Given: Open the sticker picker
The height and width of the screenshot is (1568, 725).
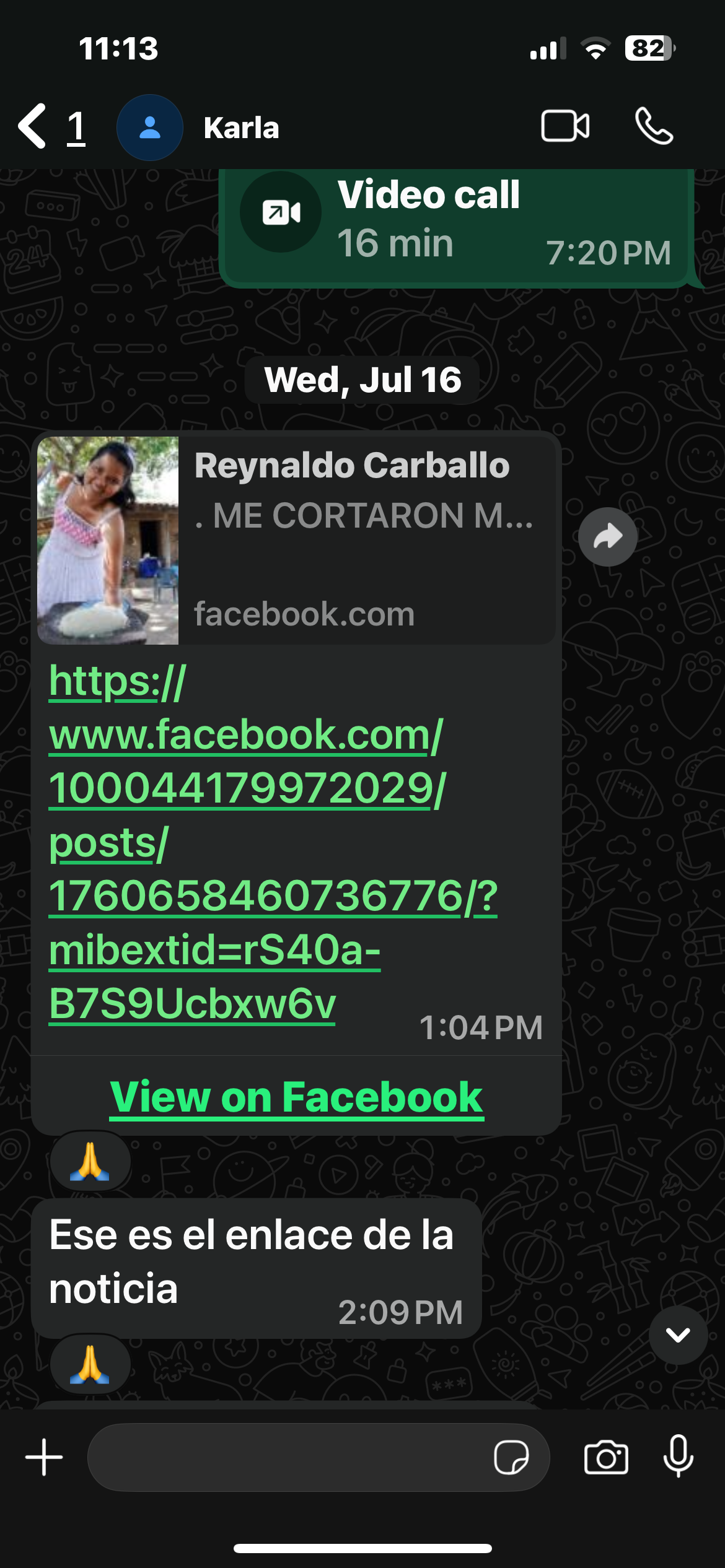Looking at the screenshot, I should click(x=511, y=1457).
